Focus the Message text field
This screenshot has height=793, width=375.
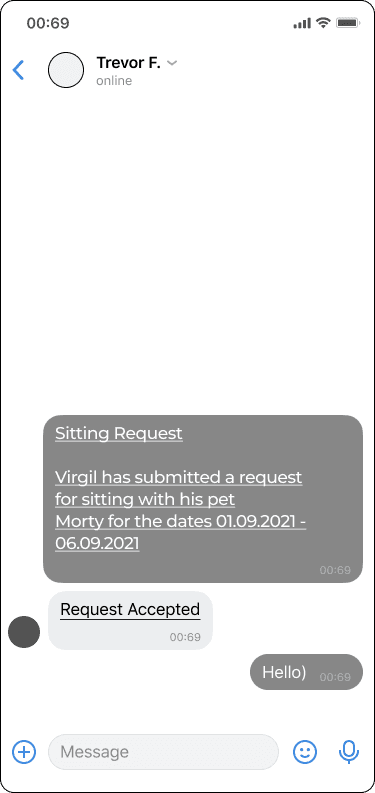[x=163, y=752]
